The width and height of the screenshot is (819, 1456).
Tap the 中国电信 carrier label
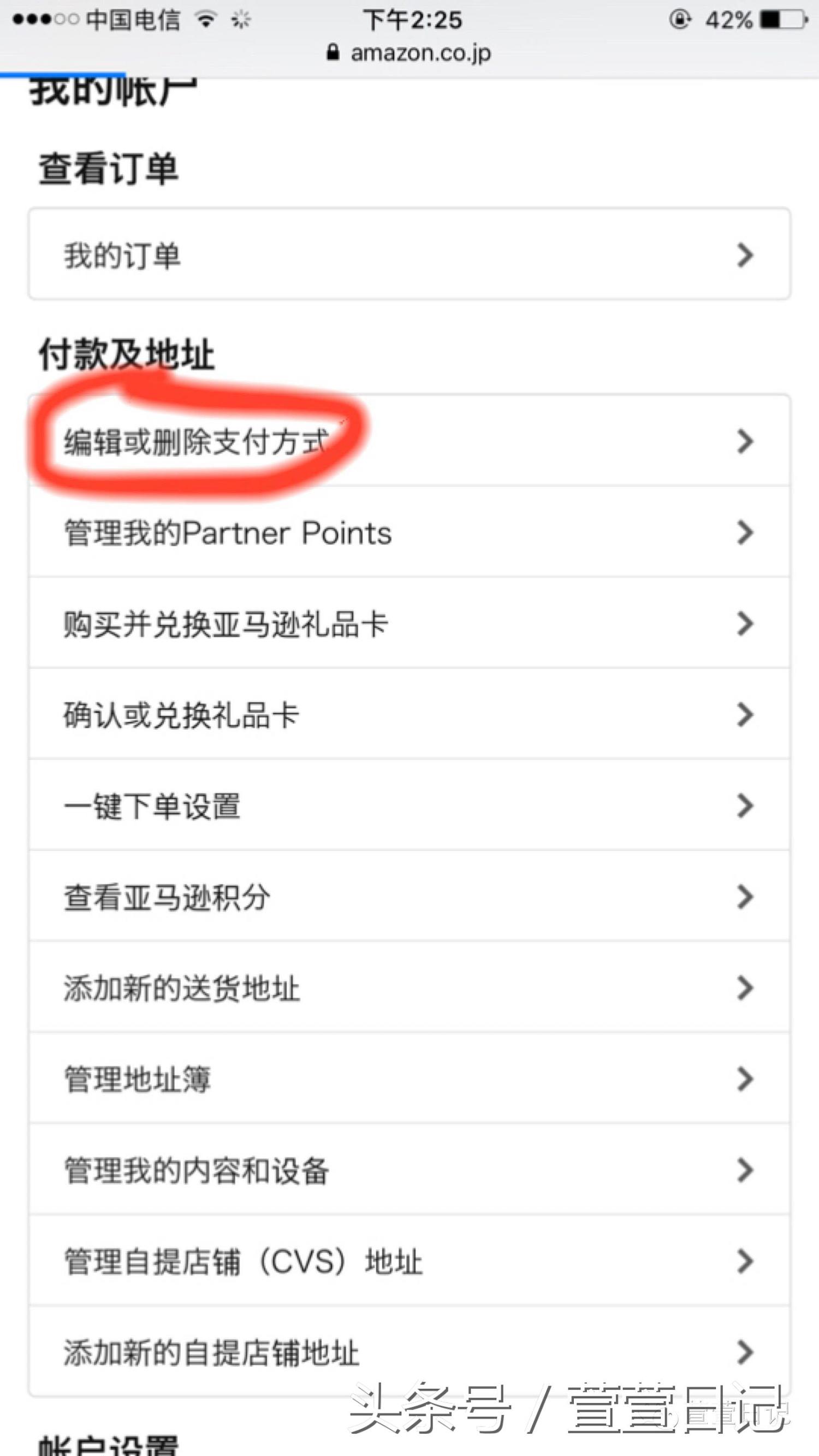(133, 20)
